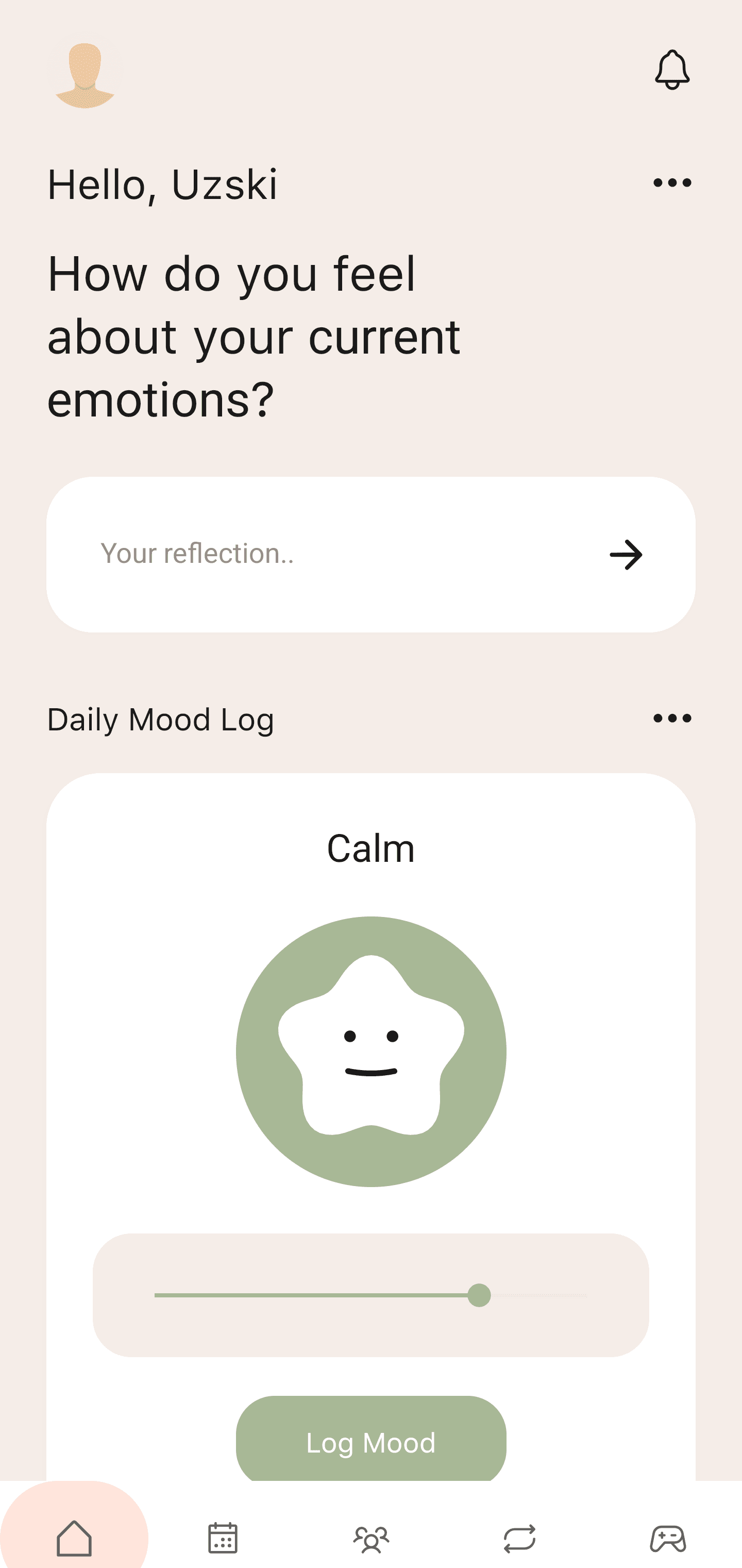Click the Your reflection input field
Screen dimensions: 742x1568
tap(244, 555)
